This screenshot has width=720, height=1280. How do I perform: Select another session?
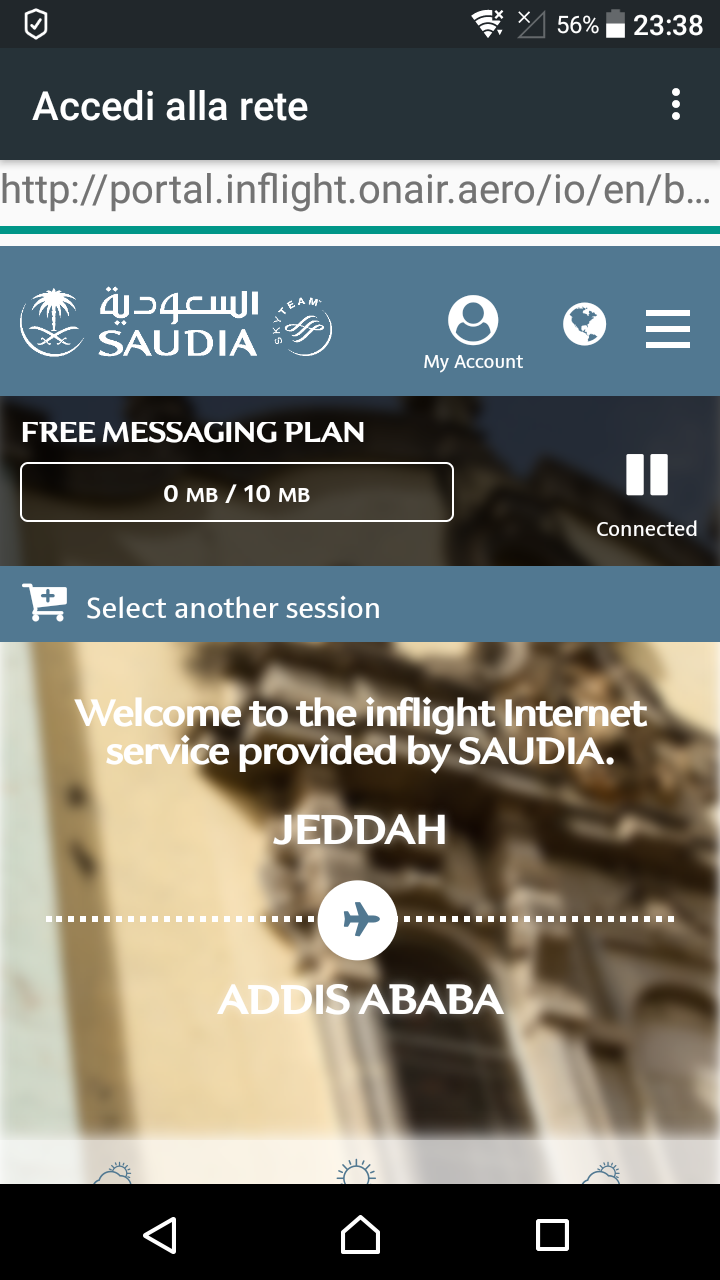(232, 607)
